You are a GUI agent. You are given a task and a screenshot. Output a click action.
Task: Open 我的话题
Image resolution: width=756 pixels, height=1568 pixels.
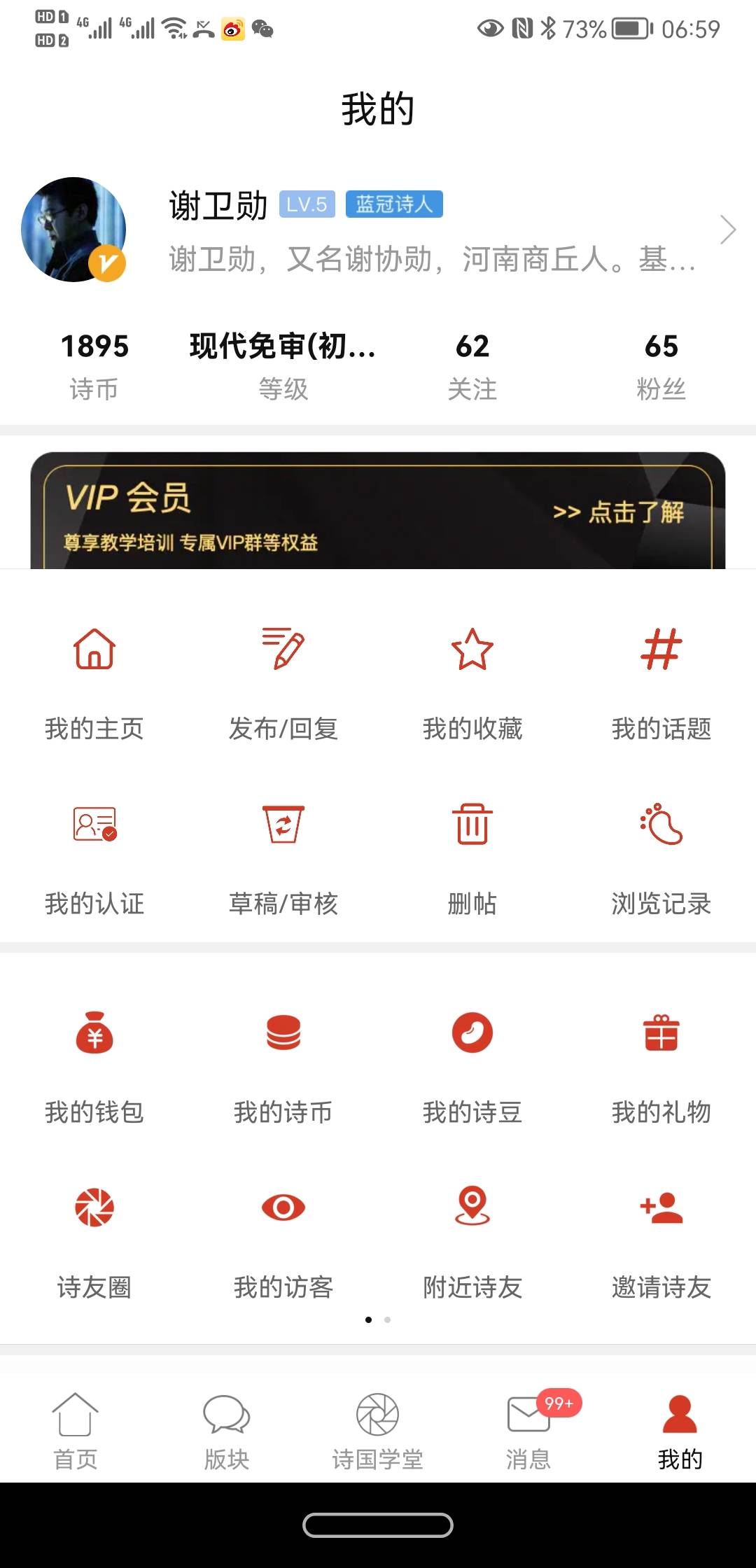click(x=661, y=684)
